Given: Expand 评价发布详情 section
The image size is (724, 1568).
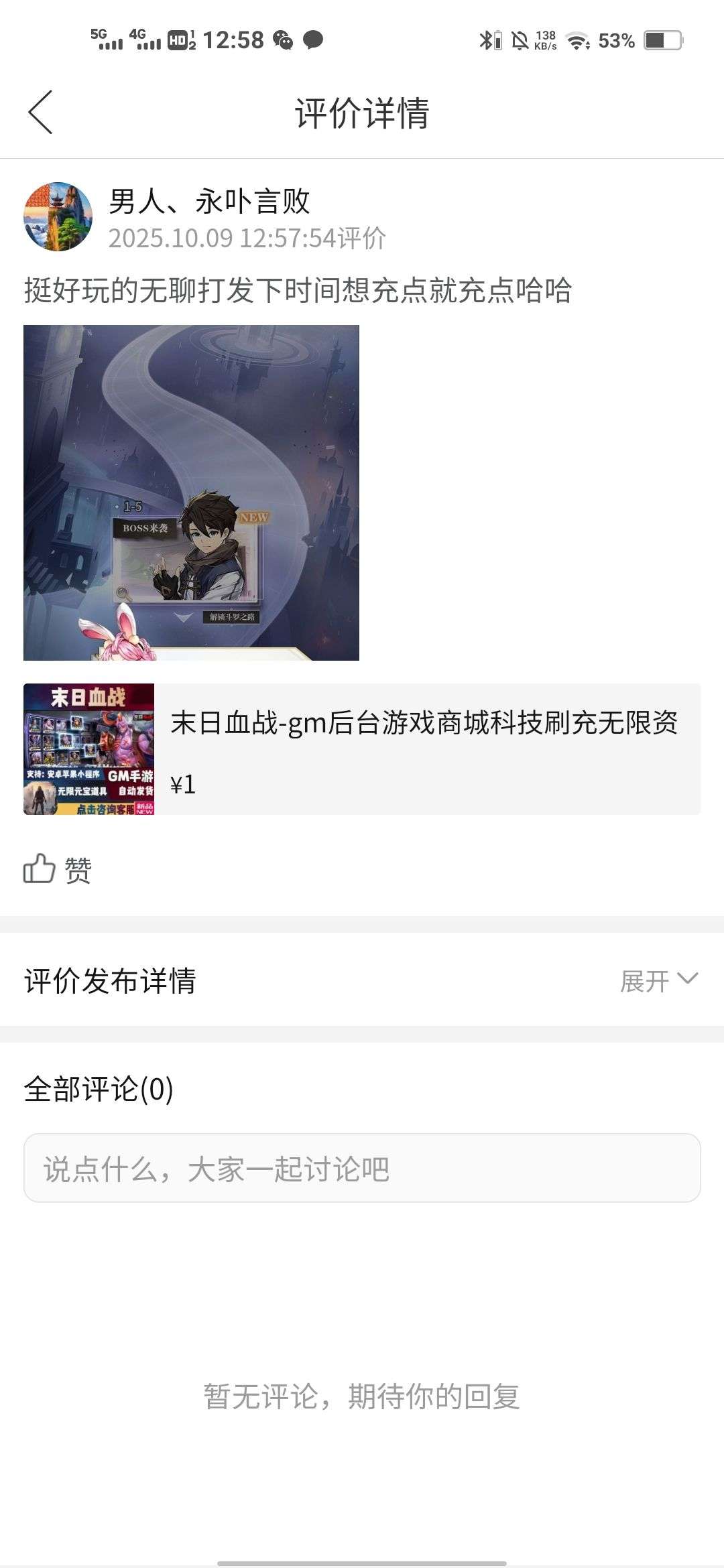Looking at the screenshot, I should point(658,980).
